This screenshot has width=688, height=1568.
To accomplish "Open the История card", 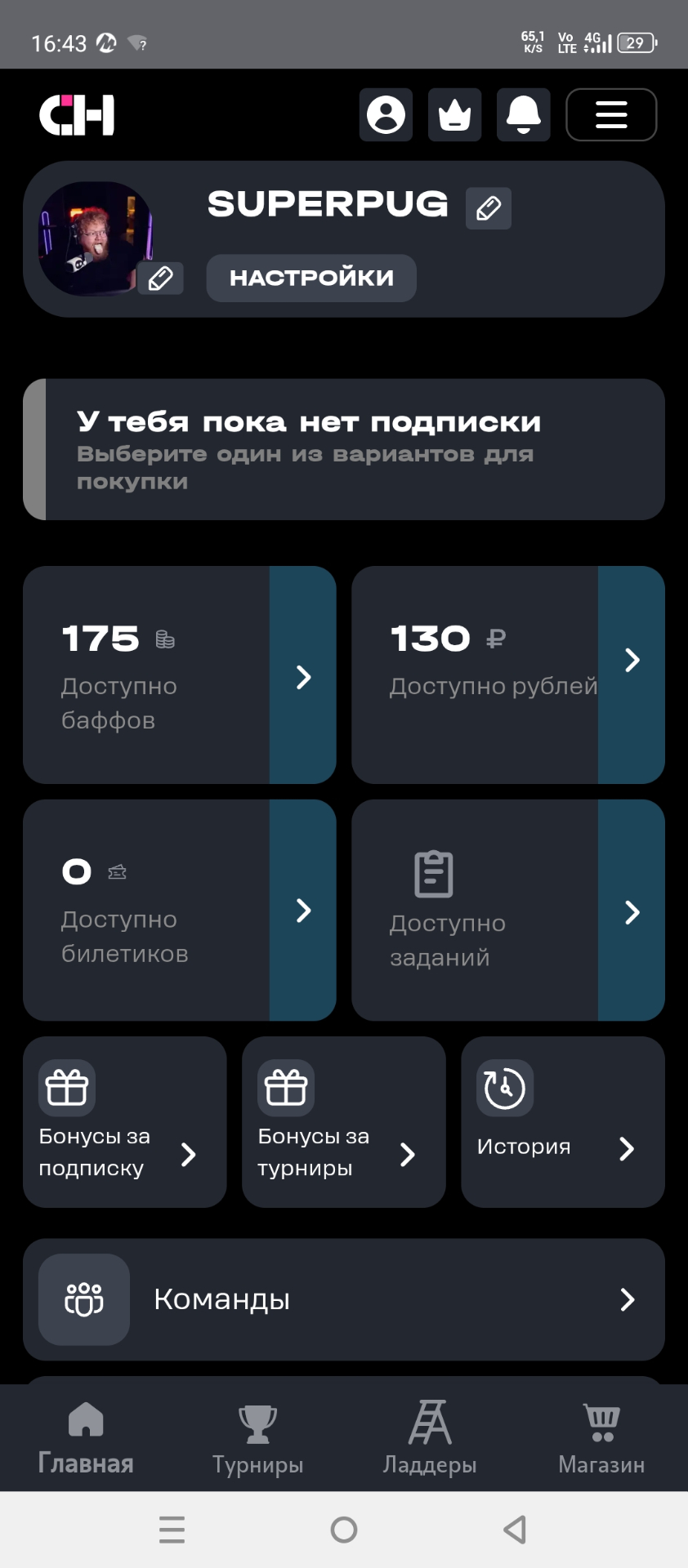I will tap(562, 1122).
